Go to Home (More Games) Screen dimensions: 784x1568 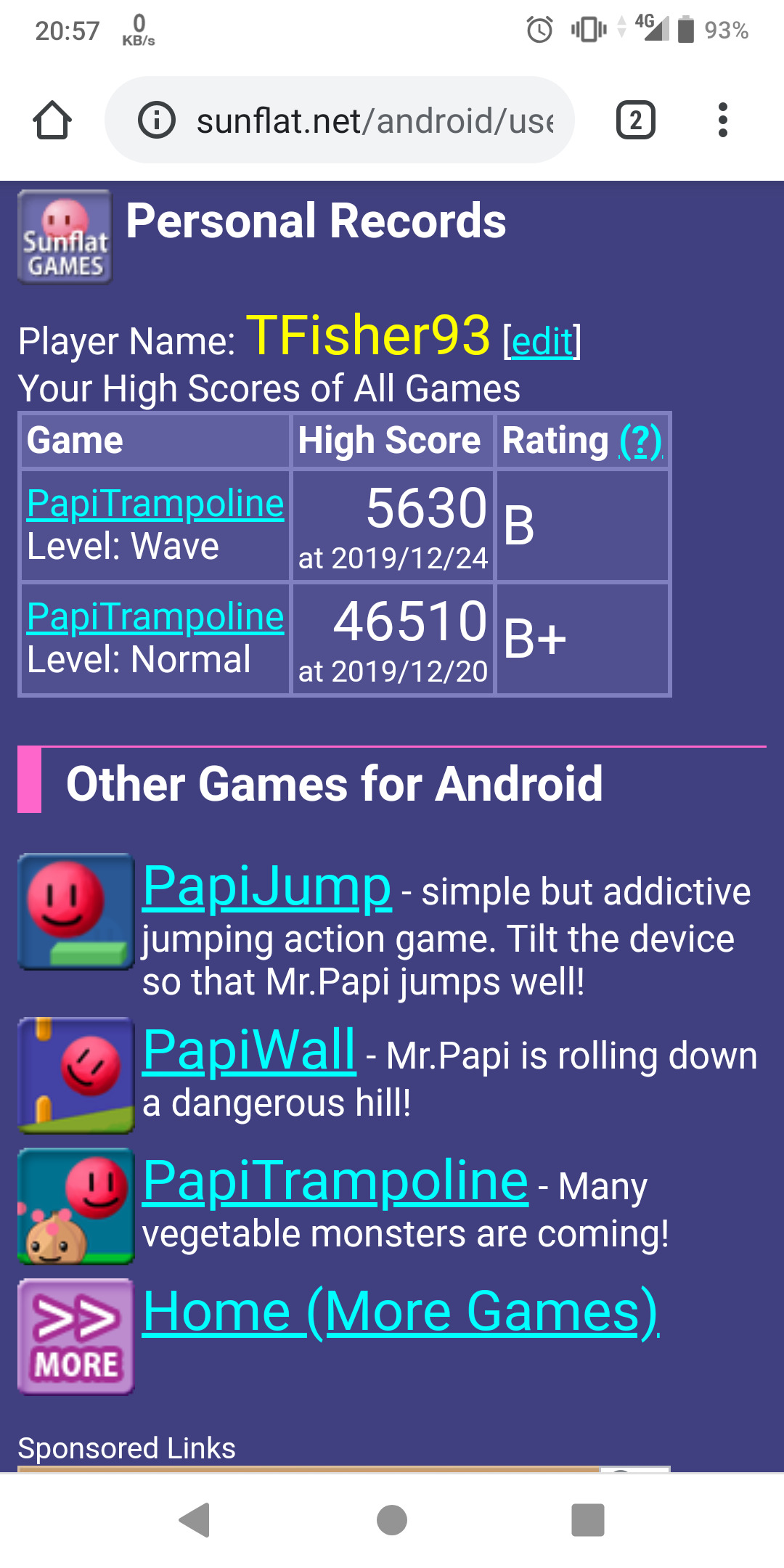pyautogui.click(x=400, y=1312)
